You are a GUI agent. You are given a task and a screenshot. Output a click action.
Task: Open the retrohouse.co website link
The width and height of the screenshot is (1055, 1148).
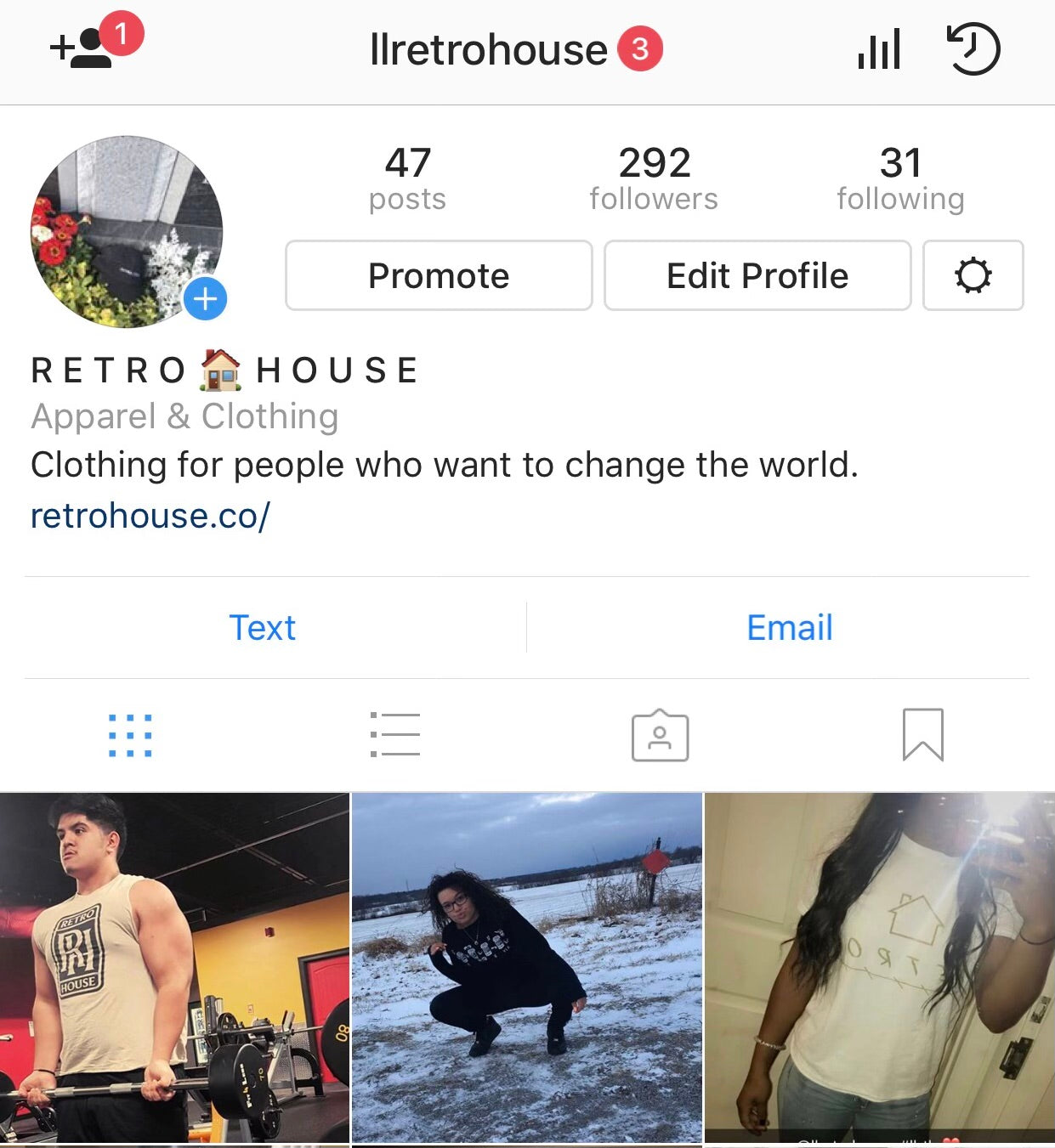pos(150,516)
